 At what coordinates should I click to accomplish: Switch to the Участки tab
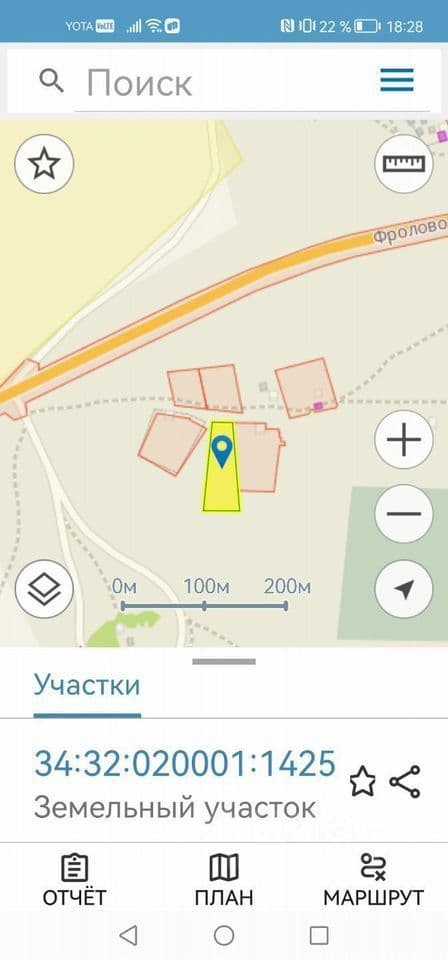coord(87,685)
